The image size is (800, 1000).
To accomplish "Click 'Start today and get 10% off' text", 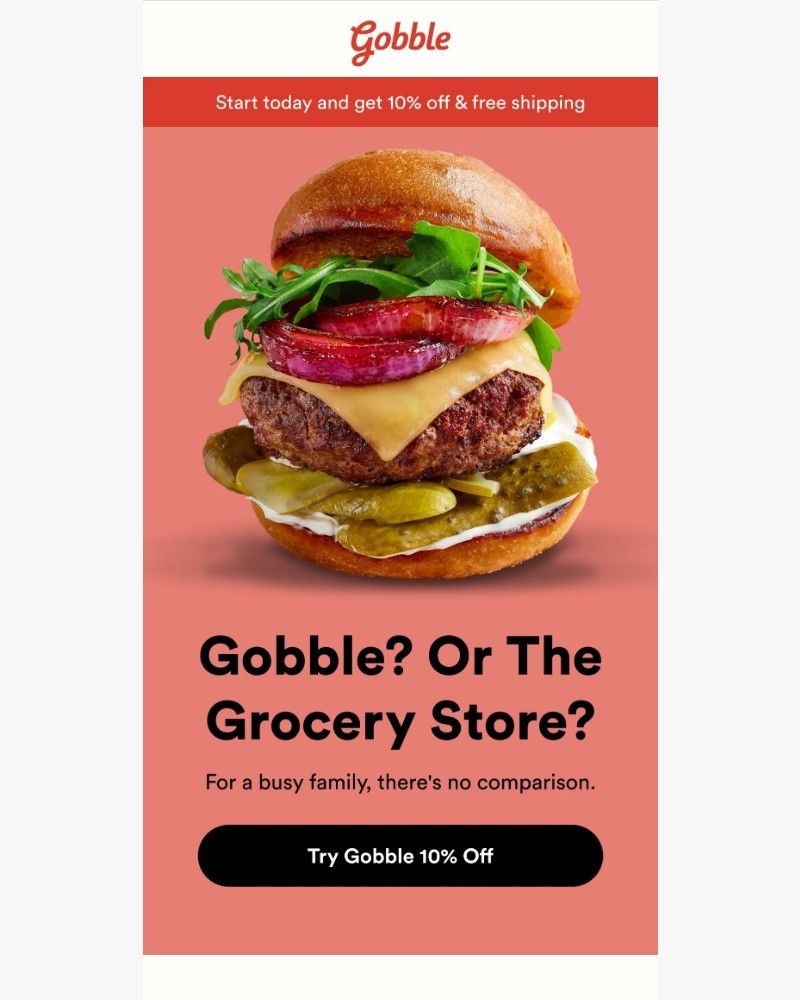I will (x=330, y=102).
